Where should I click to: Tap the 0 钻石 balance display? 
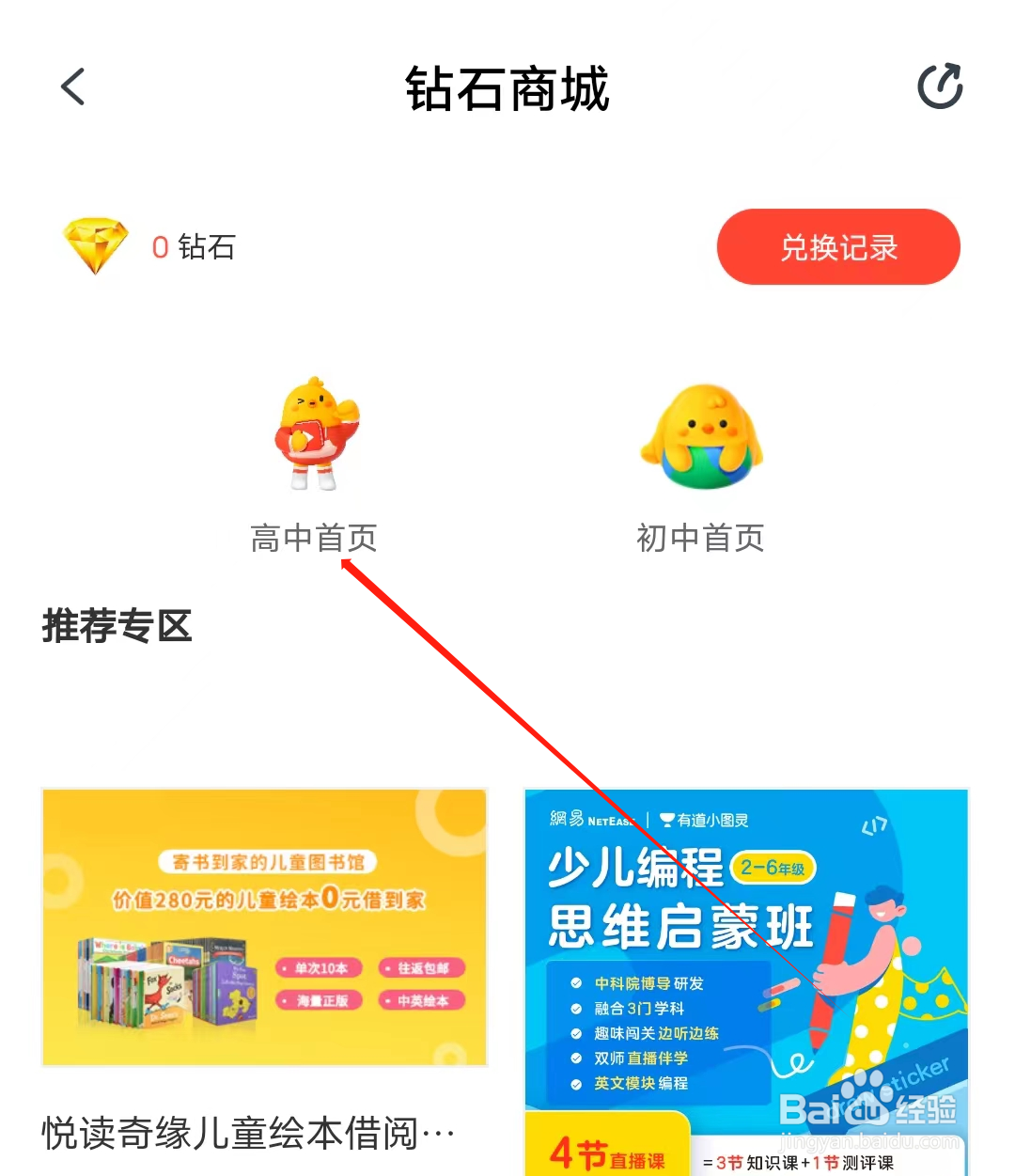[x=193, y=246]
